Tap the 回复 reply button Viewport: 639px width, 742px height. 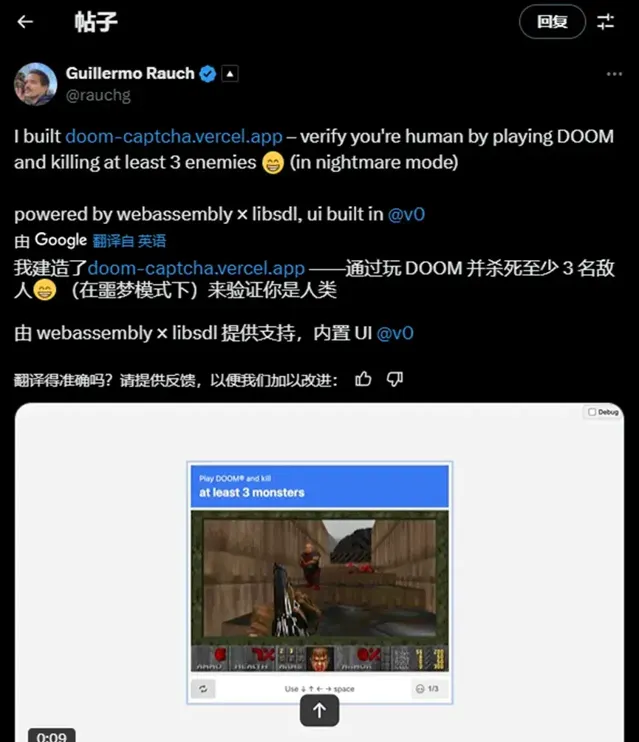tap(552, 21)
